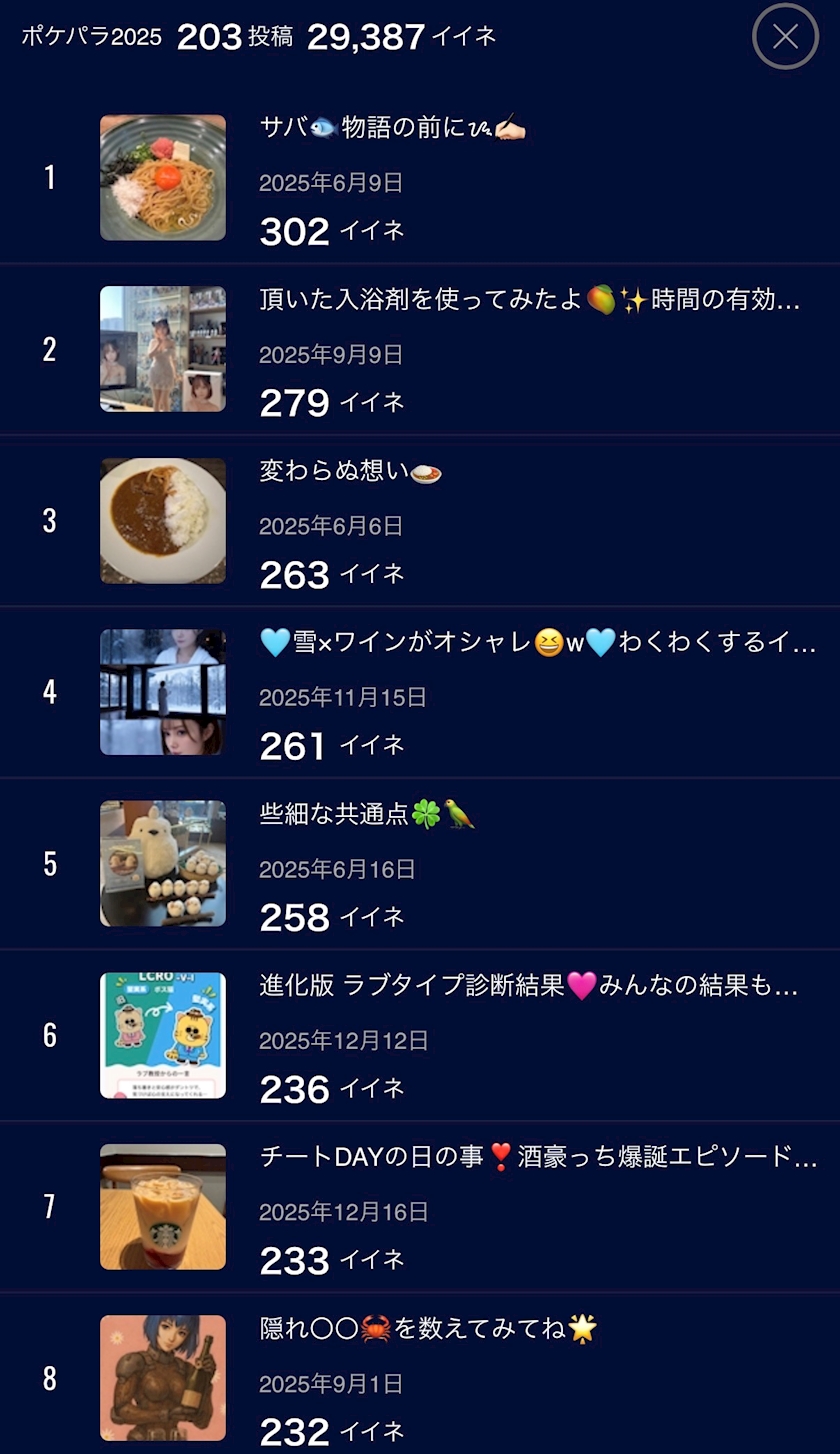
Task: Open the post 些細な共通点
Action: click(x=366, y=815)
